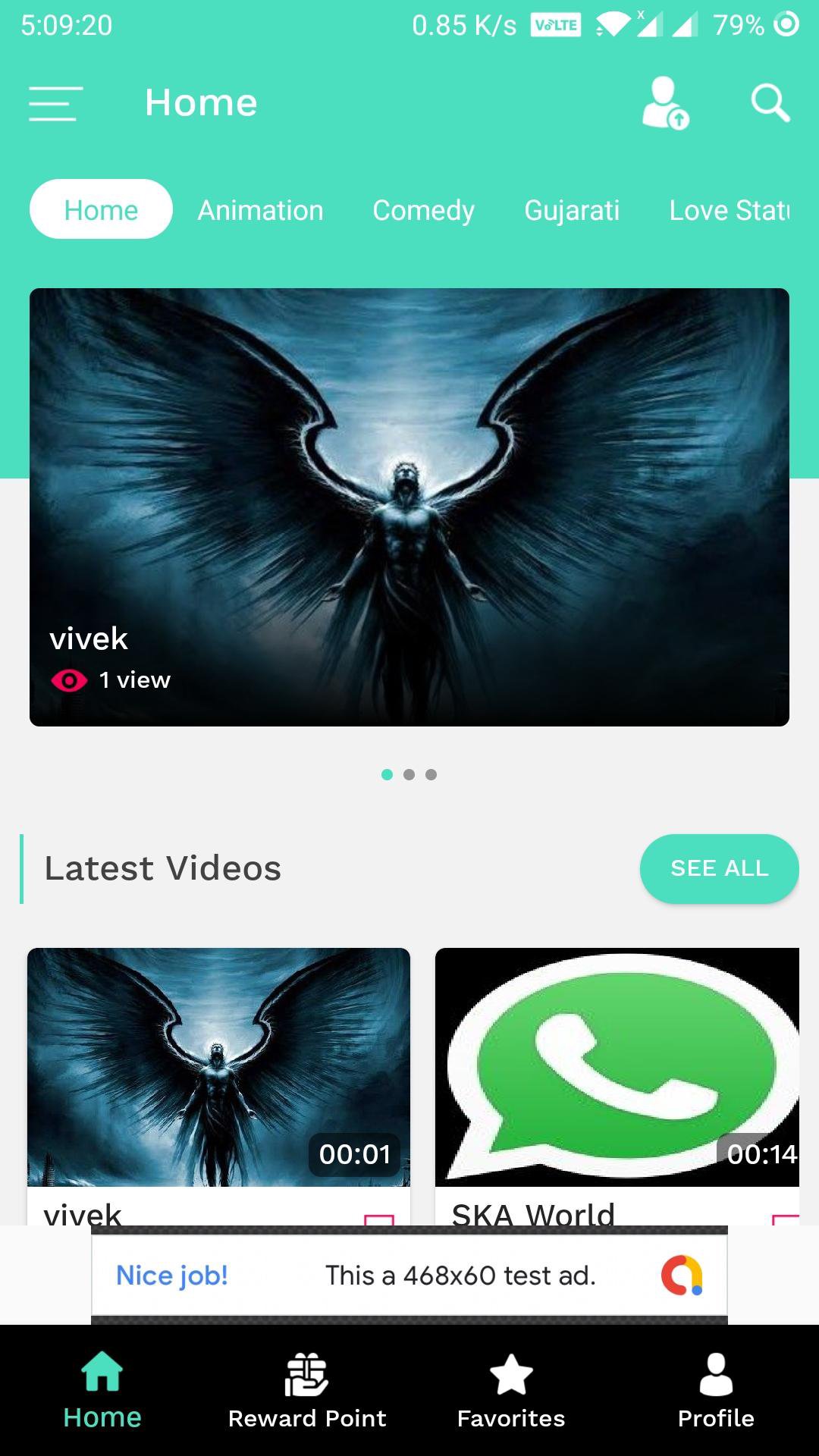Open the Comedy category tab

point(423,210)
